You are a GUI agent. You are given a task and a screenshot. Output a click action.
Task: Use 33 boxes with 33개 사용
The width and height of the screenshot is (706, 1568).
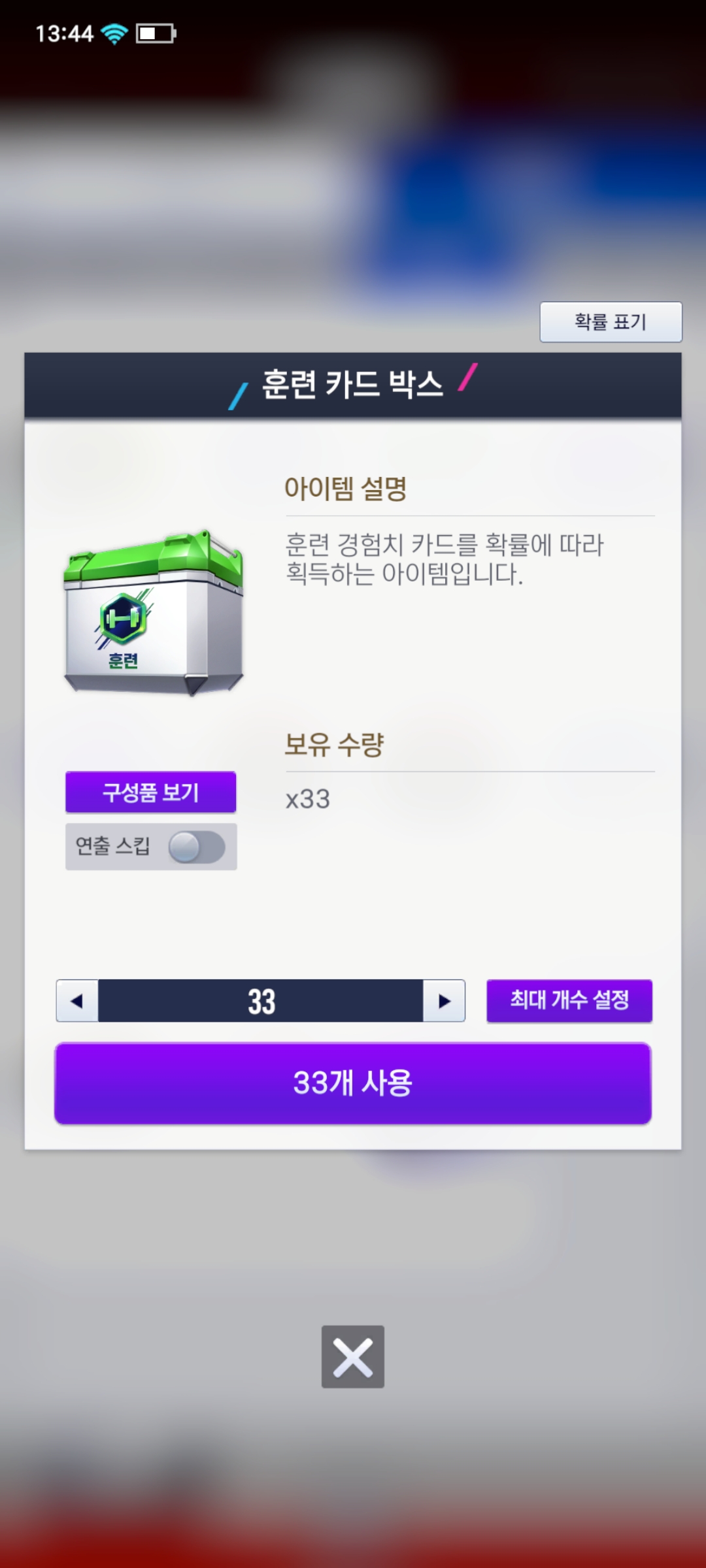coord(353,1083)
